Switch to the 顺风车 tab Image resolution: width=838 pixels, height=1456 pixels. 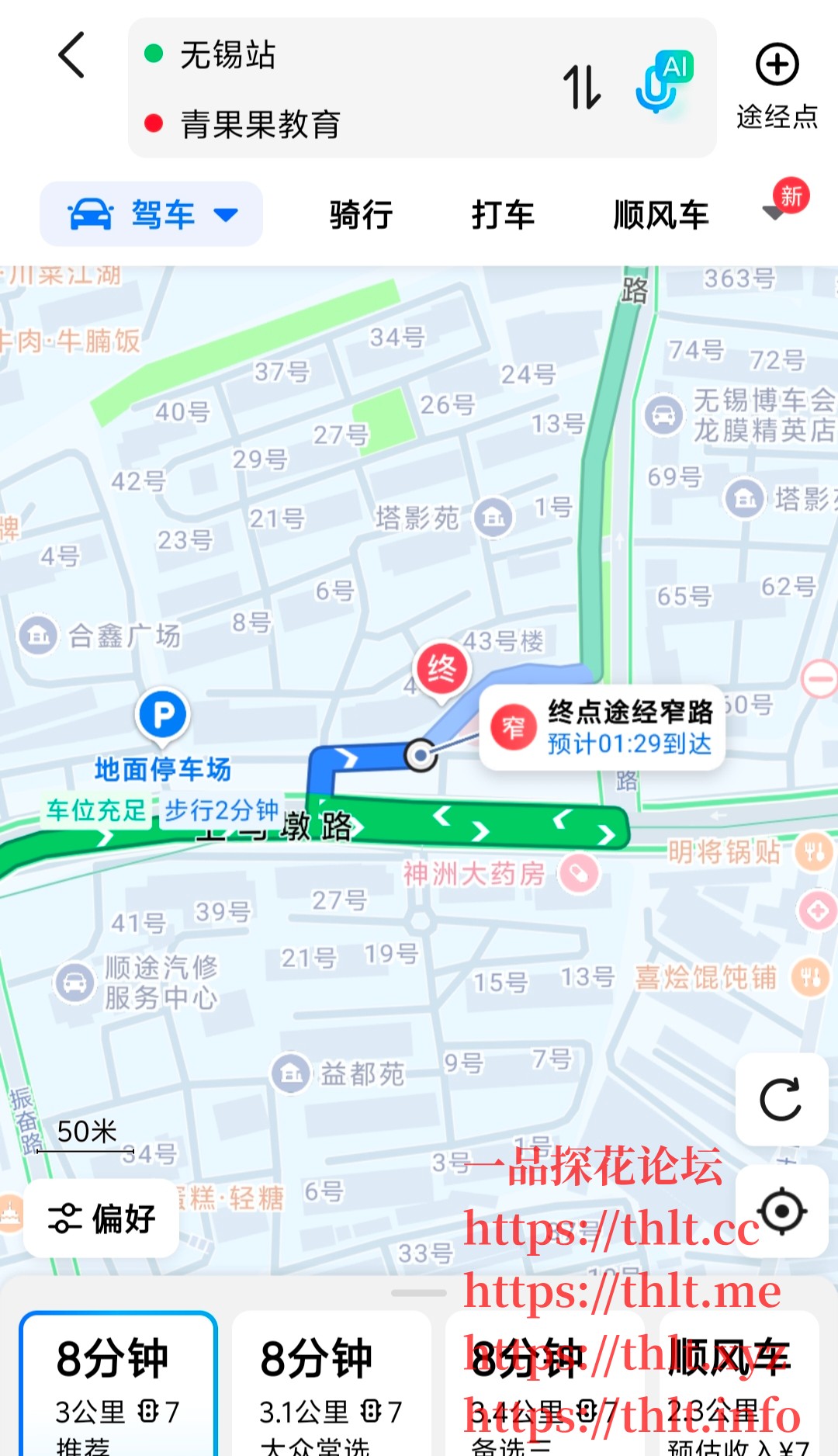661,215
